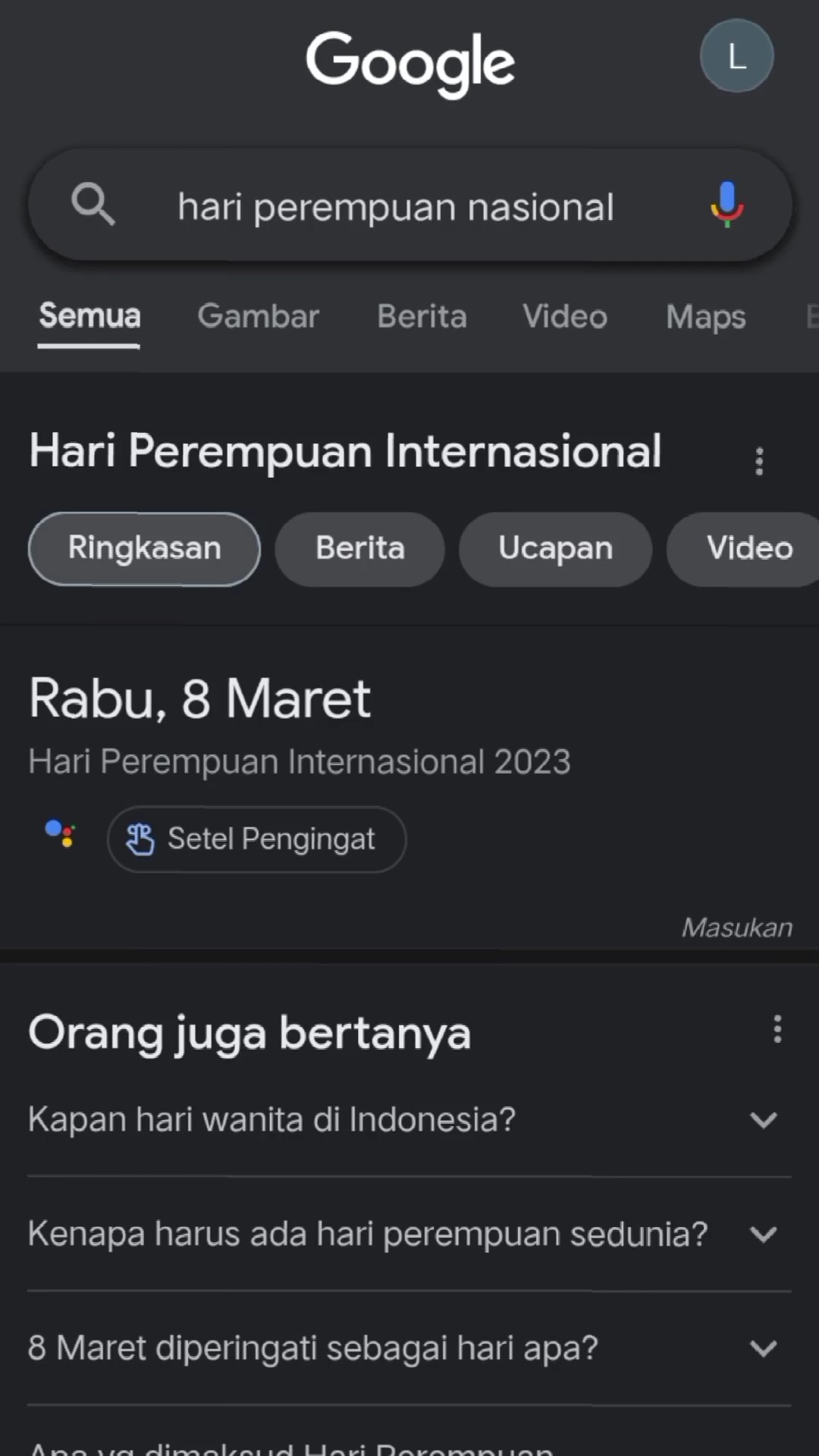819x1456 pixels.
Task: Open overflow menu beside Hari Perempuan Internasional
Action: pos(759,461)
